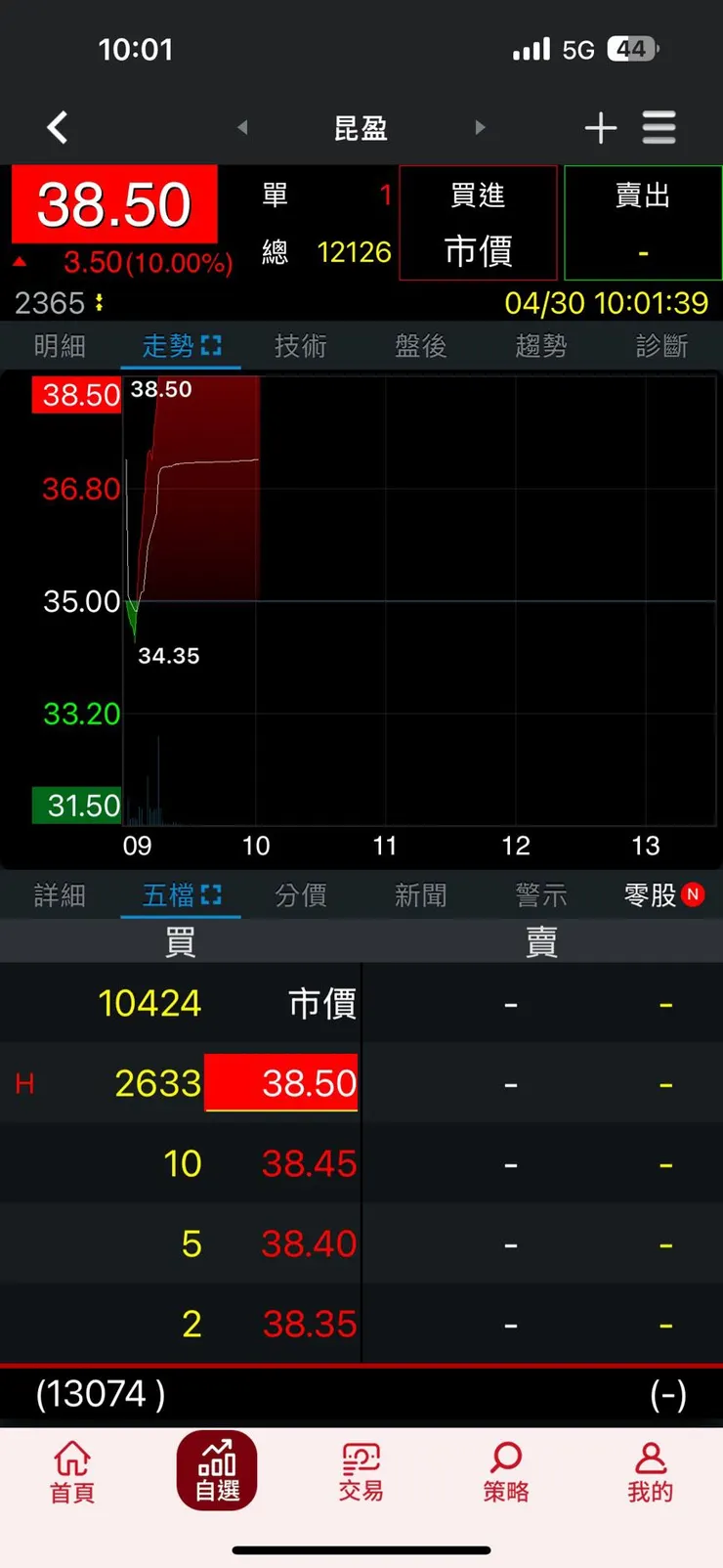Switch to previous stock with left arrow
The height and width of the screenshot is (1568, 723).
pyautogui.click(x=240, y=128)
